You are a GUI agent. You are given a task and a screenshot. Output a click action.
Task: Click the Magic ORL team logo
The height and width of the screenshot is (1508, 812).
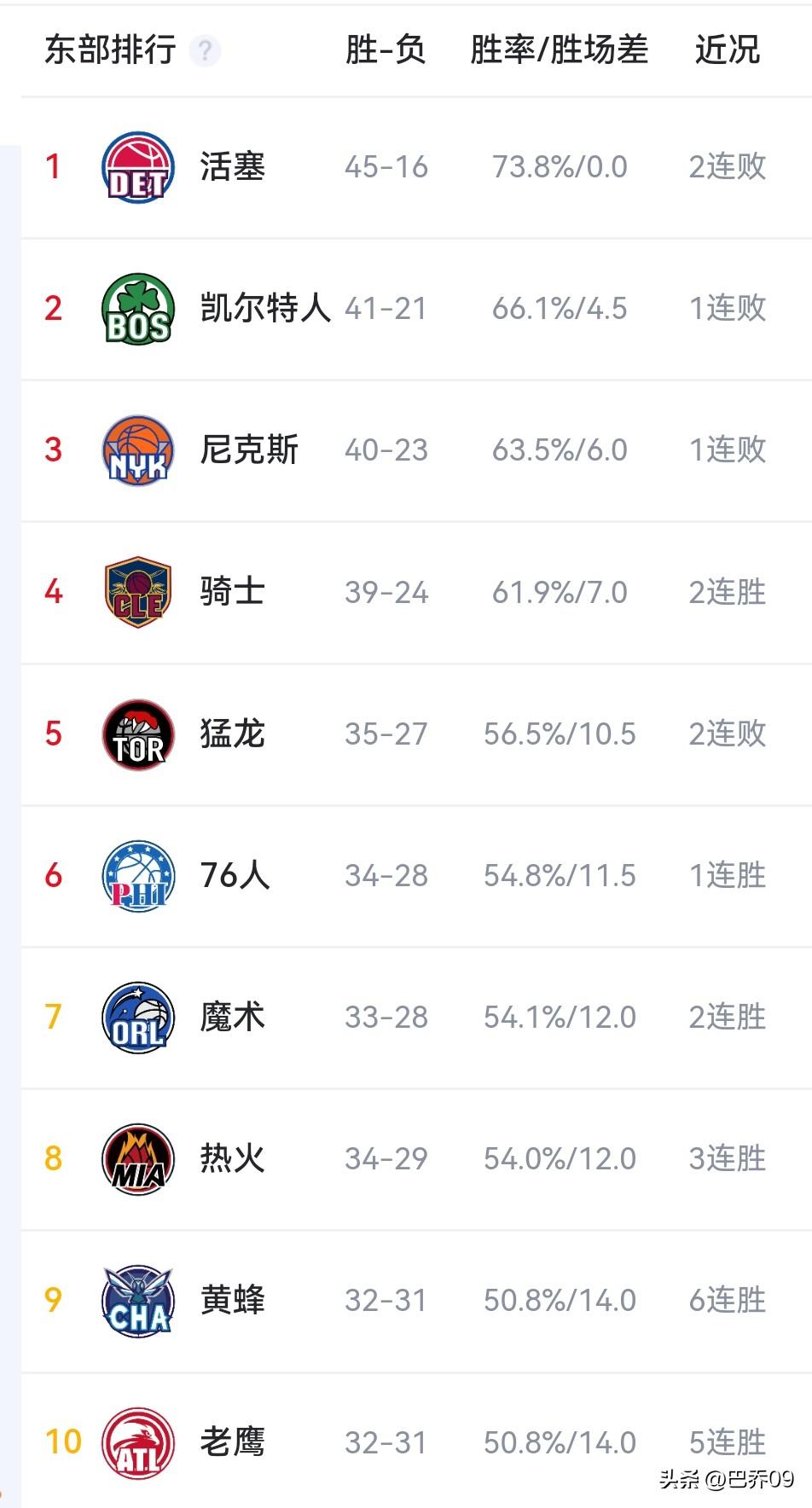137,1017
